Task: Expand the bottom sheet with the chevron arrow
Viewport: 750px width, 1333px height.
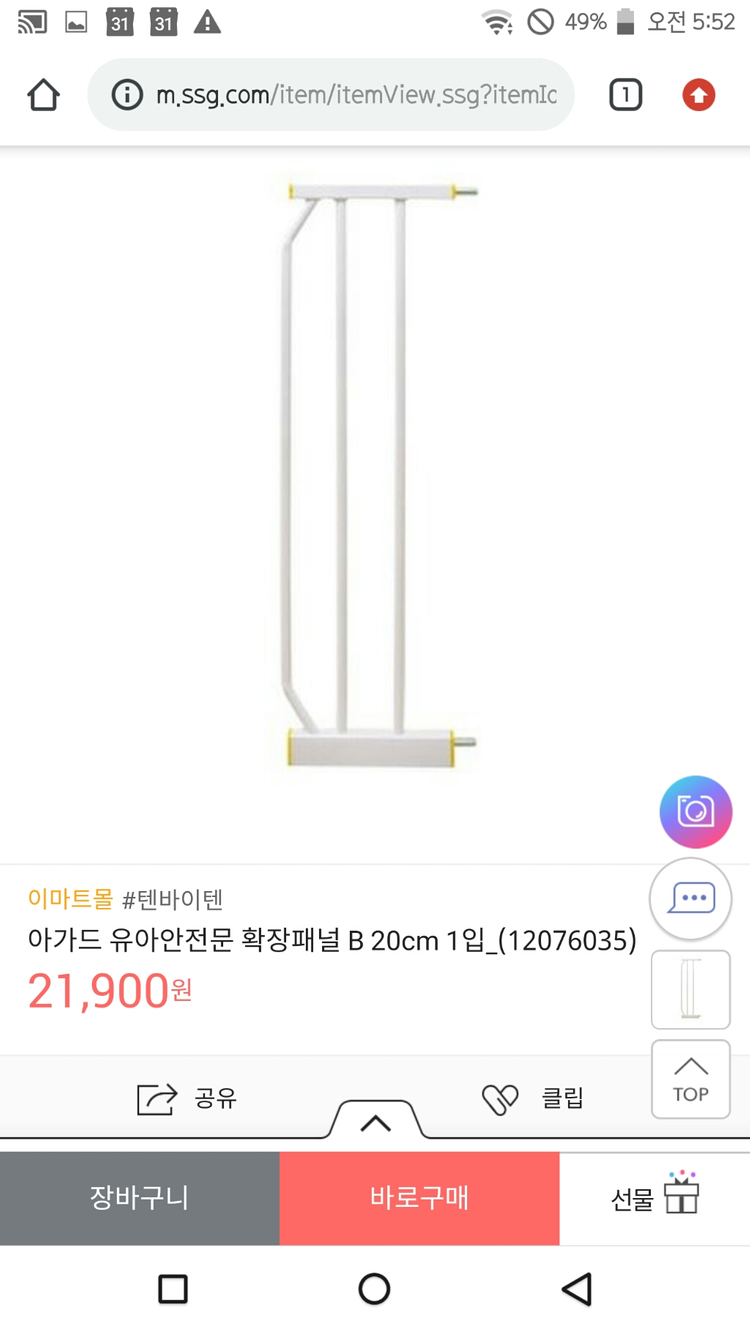Action: coord(374,1122)
